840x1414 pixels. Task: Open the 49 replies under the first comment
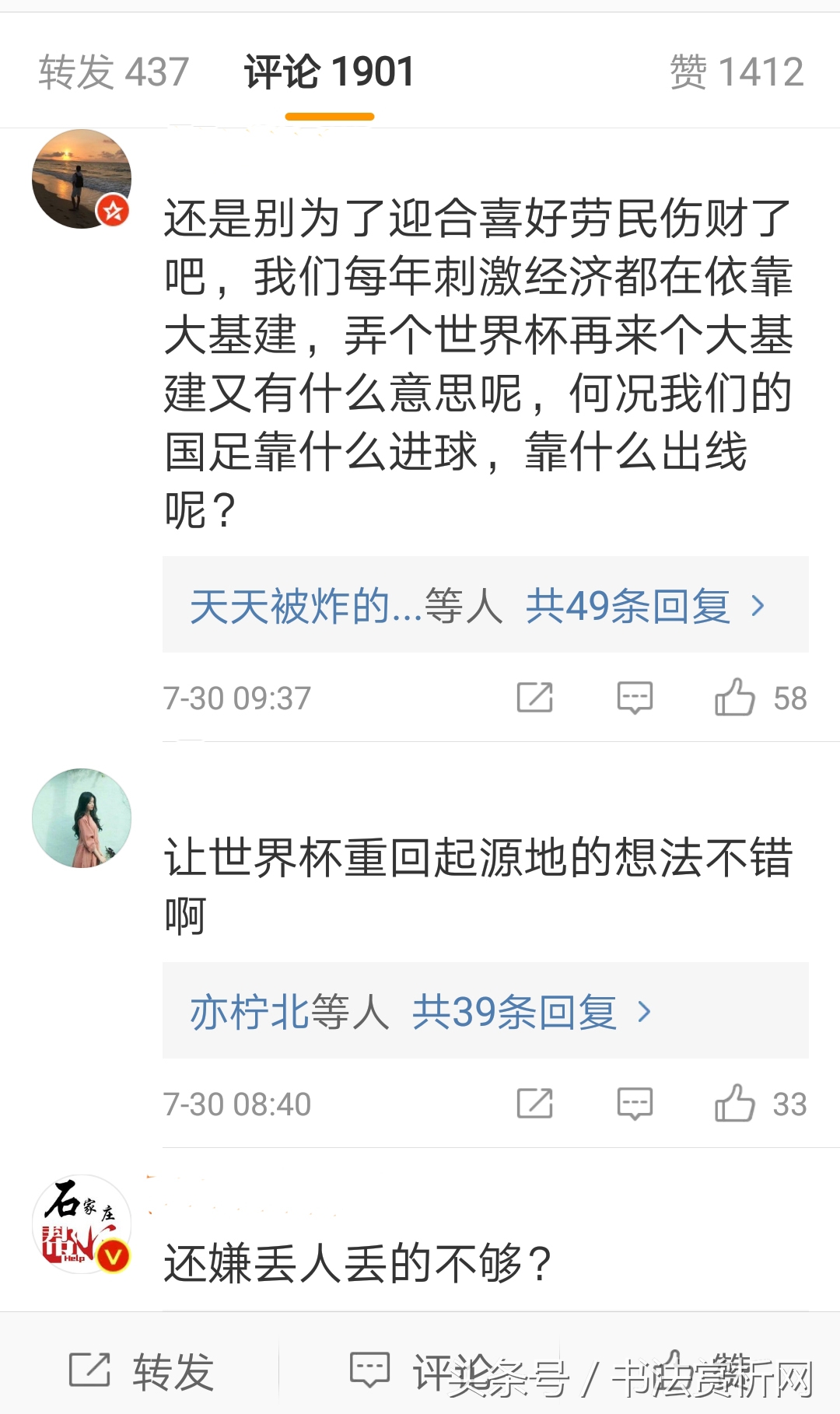[x=630, y=609]
